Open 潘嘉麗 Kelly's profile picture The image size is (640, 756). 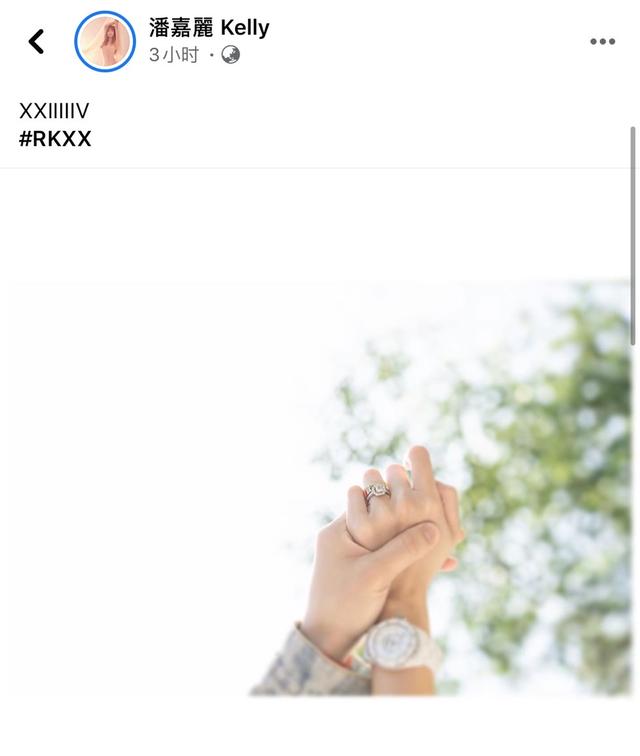105,41
